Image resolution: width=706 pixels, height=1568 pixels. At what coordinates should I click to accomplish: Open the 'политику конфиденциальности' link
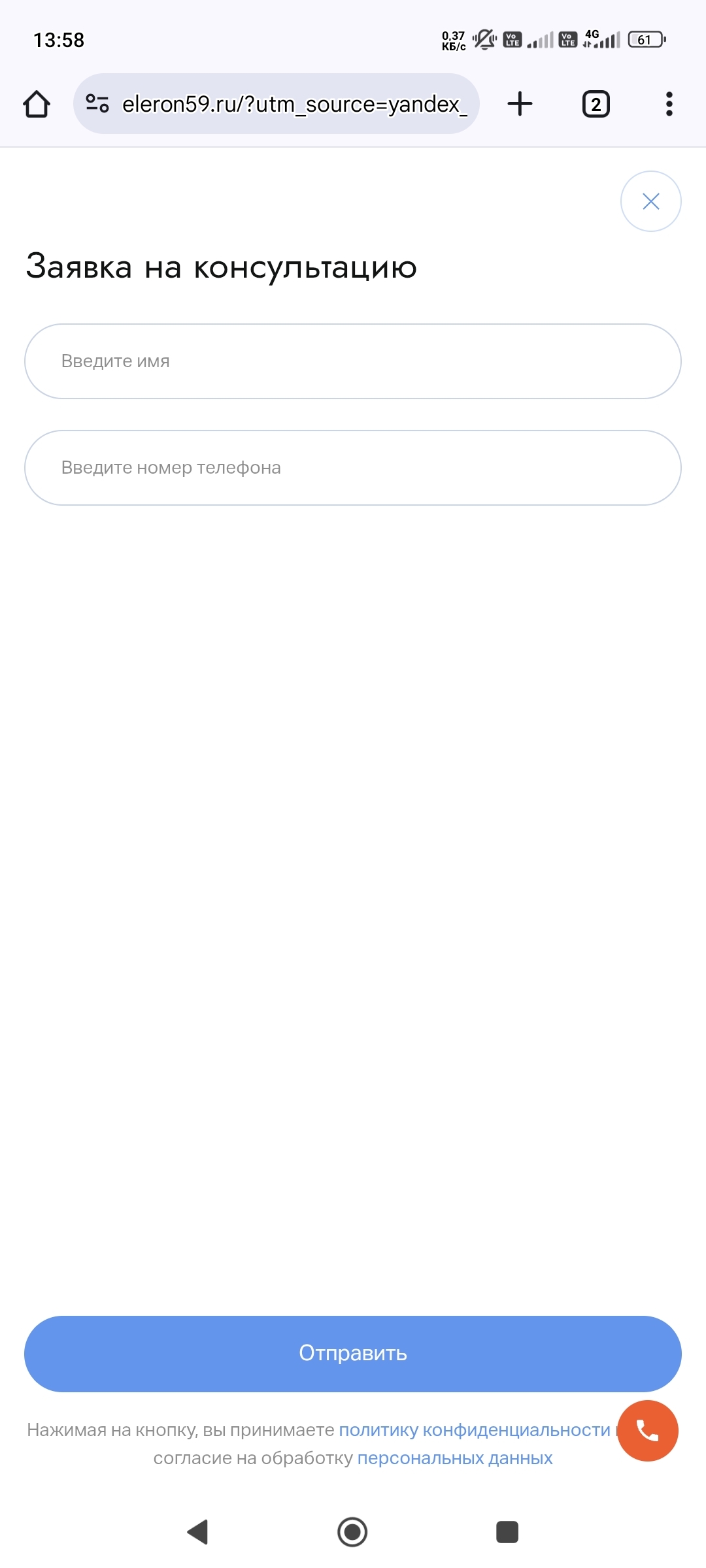(474, 1430)
